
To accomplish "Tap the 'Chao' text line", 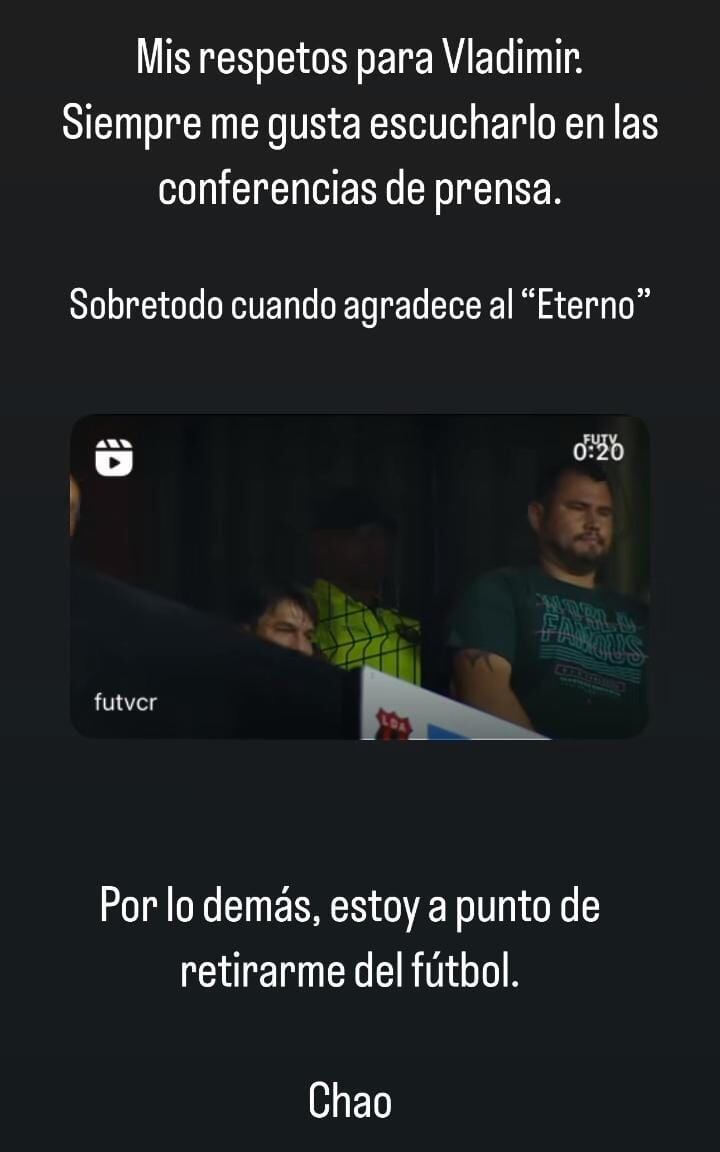I will point(352,1101).
